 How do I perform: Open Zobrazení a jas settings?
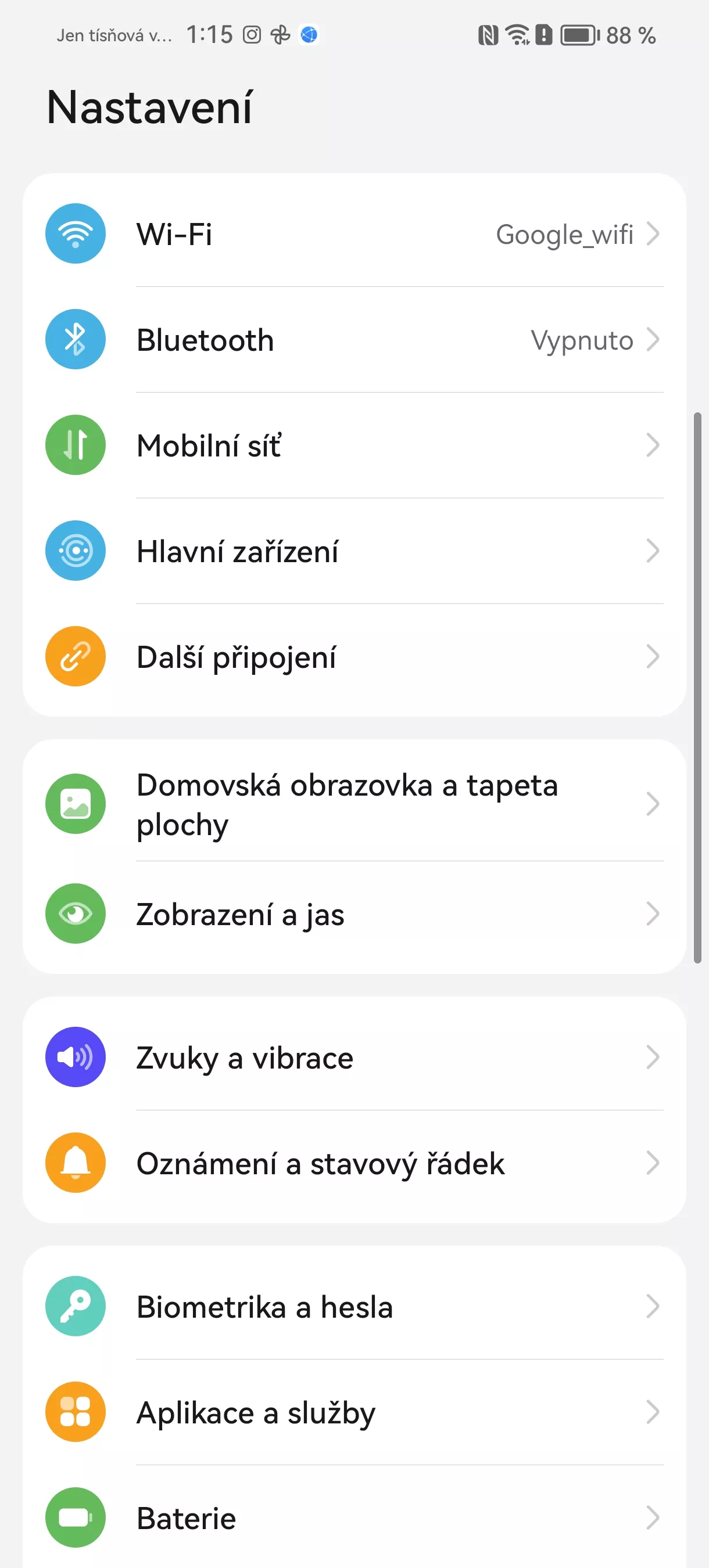pyautogui.click(x=354, y=914)
